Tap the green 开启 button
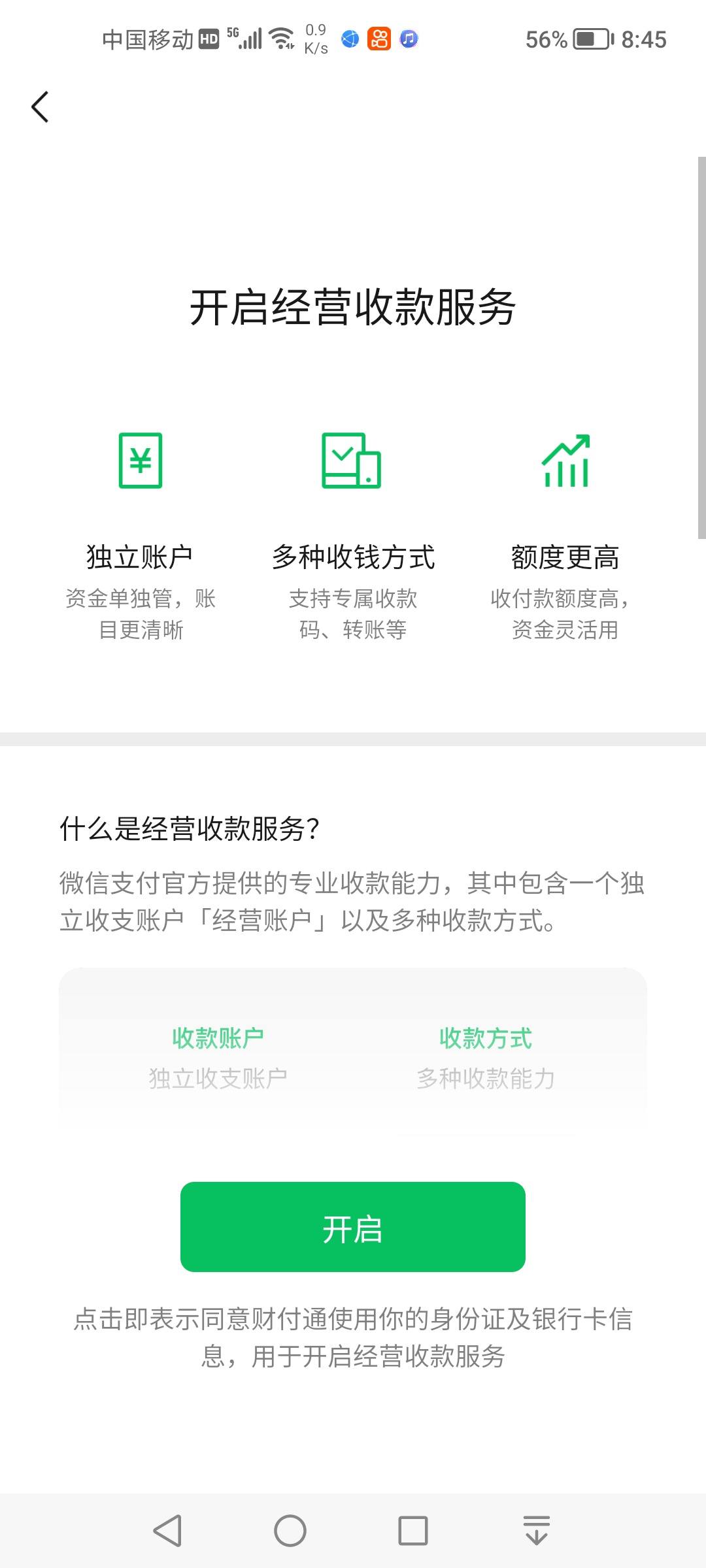This screenshot has height=1568, width=706. point(353,1227)
